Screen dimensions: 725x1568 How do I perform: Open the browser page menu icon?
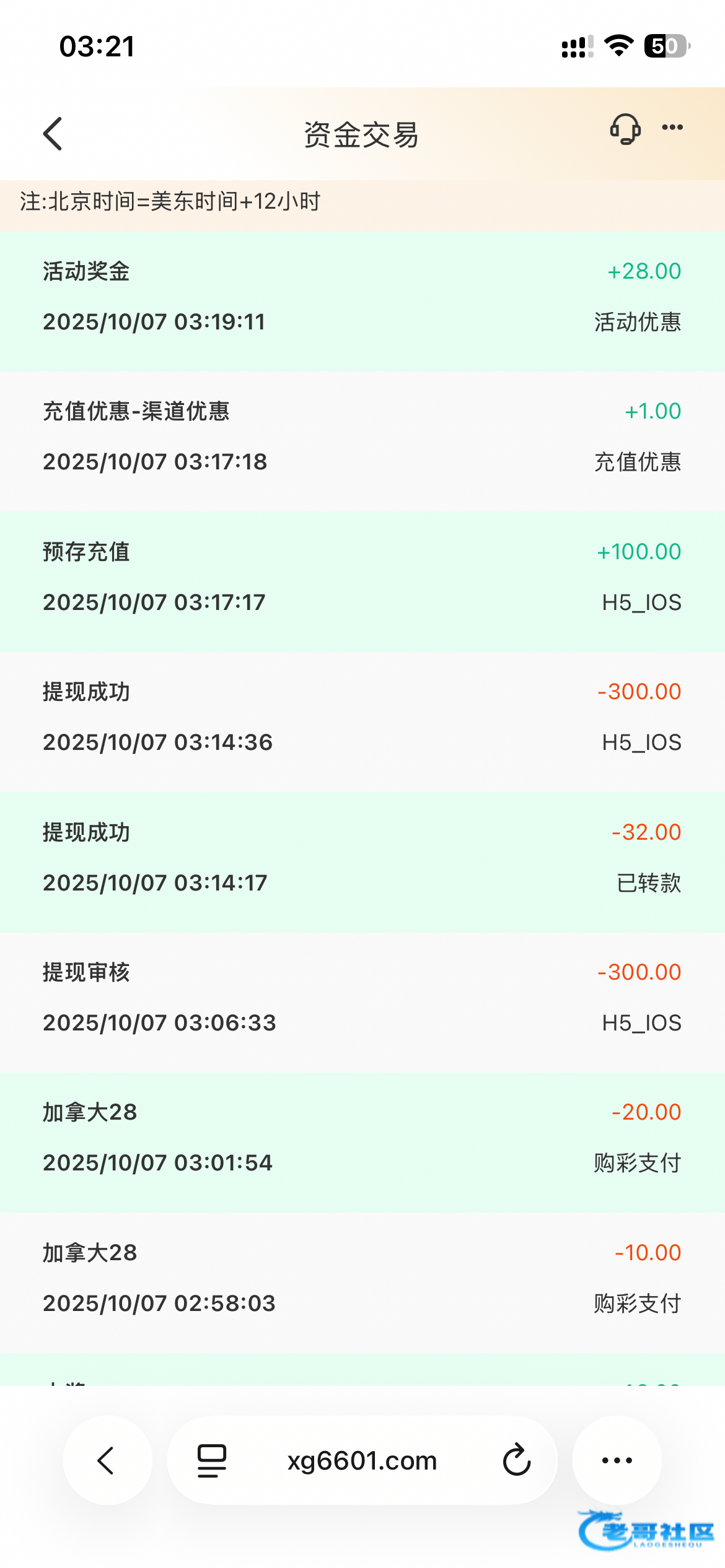(212, 1460)
